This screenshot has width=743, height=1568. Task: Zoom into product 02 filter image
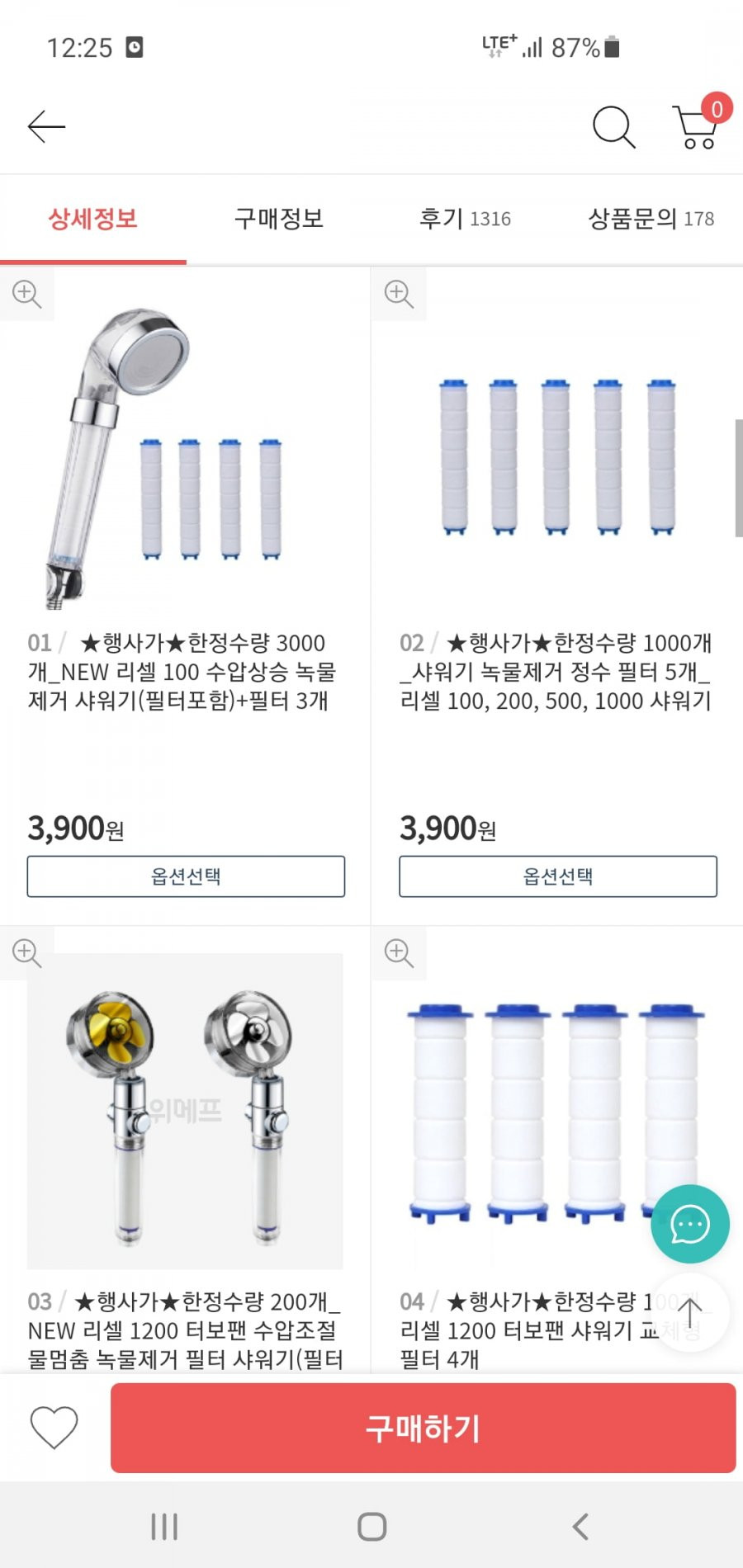tap(399, 294)
